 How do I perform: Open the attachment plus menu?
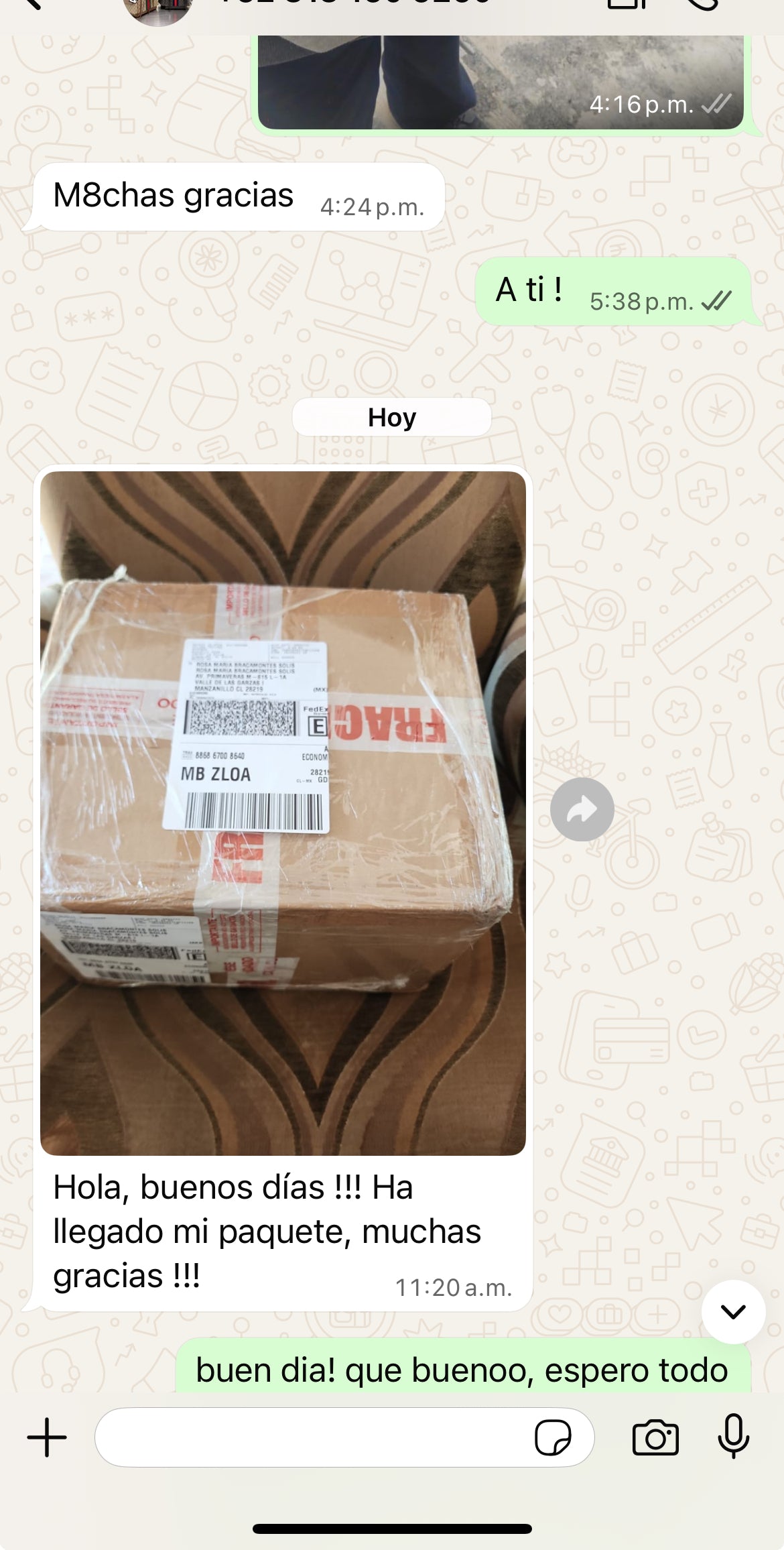click(x=47, y=1437)
